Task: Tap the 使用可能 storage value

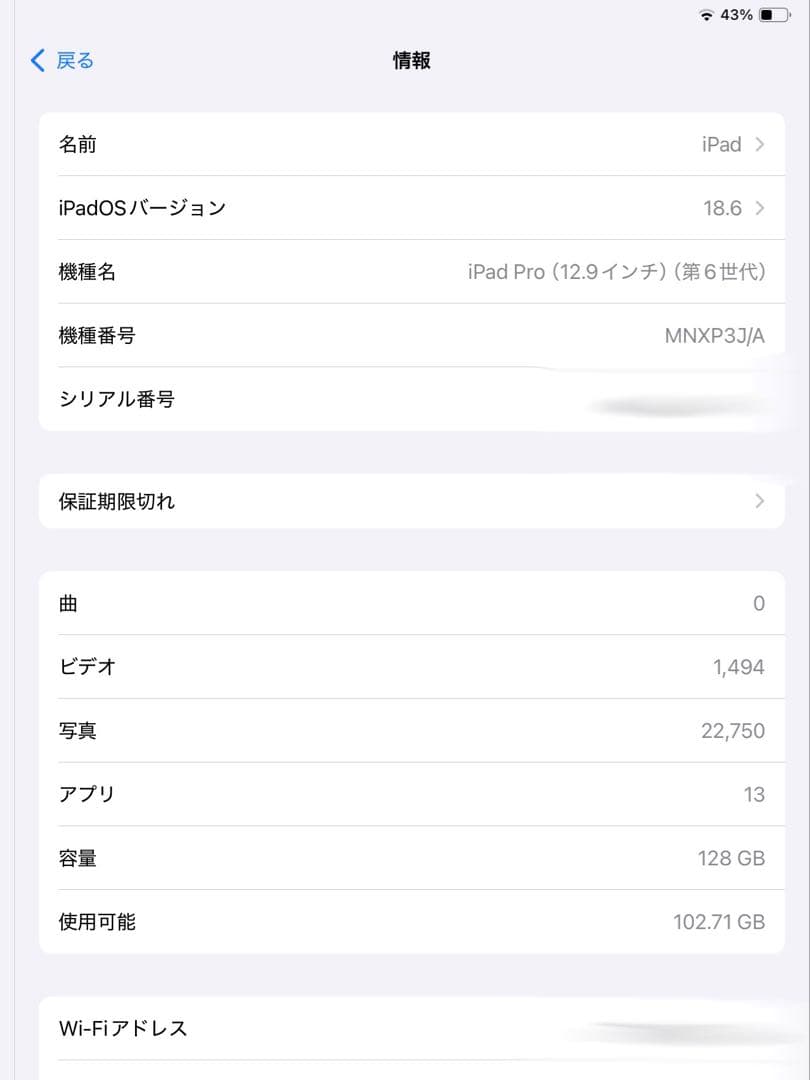Action: point(717,922)
